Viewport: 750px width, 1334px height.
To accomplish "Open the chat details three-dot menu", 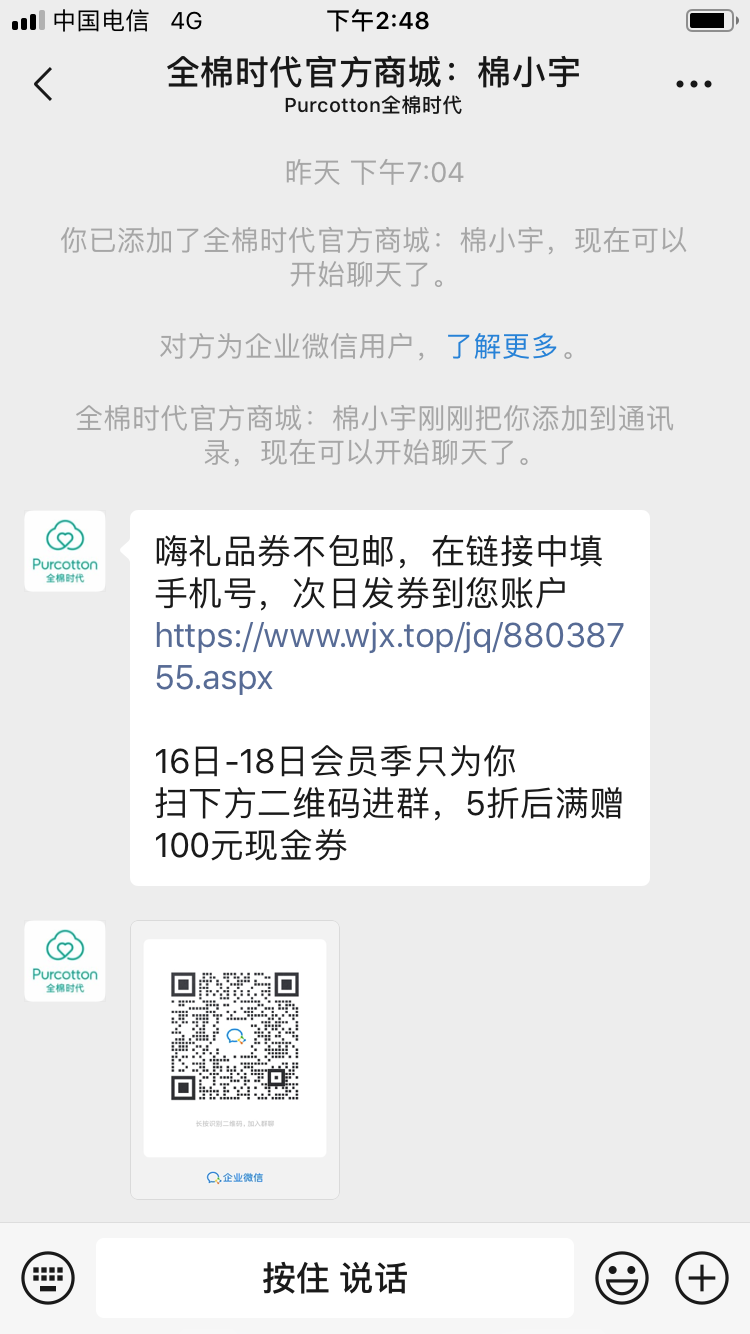I will click(694, 85).
